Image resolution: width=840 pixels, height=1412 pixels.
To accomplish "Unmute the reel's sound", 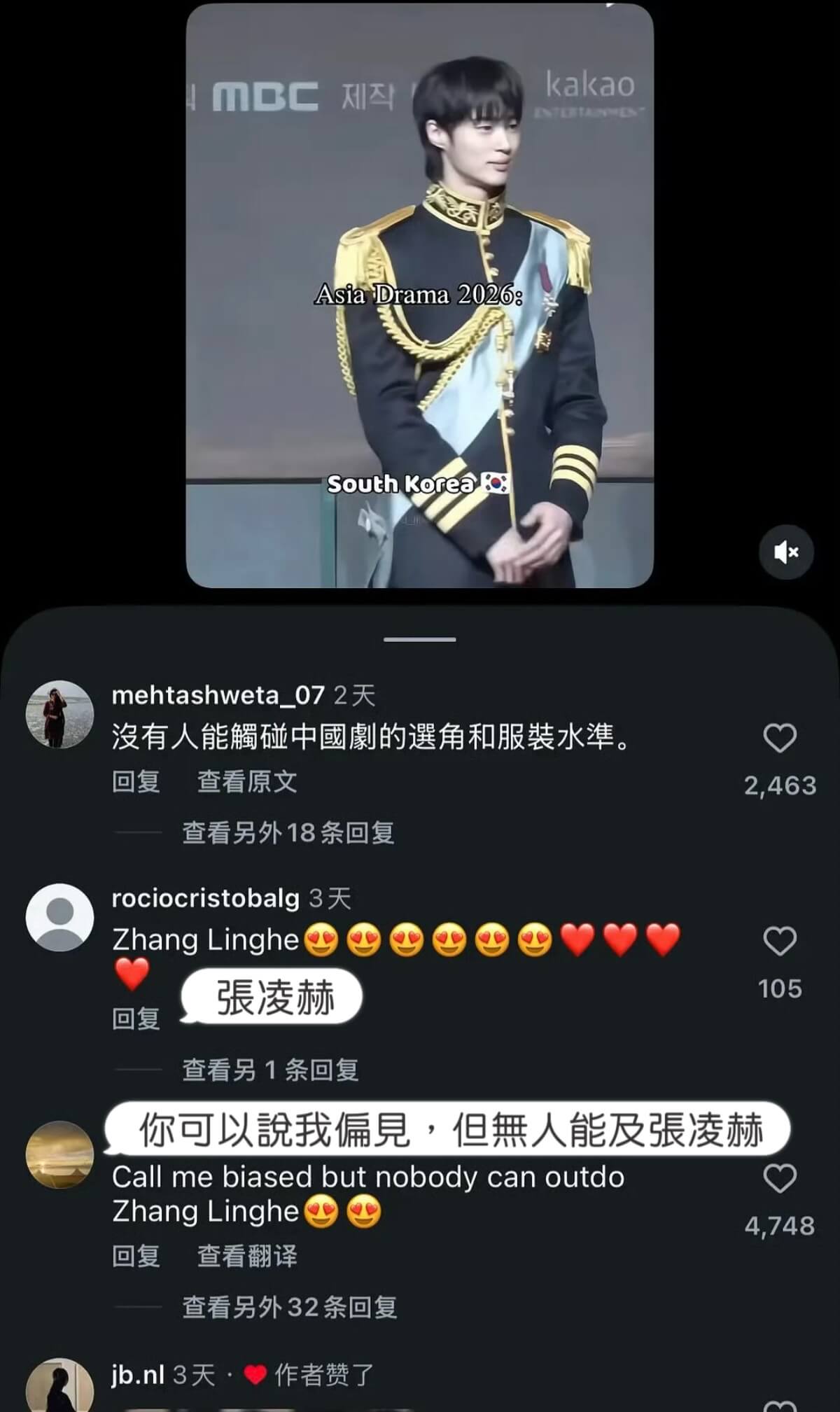I will point(786,552).
